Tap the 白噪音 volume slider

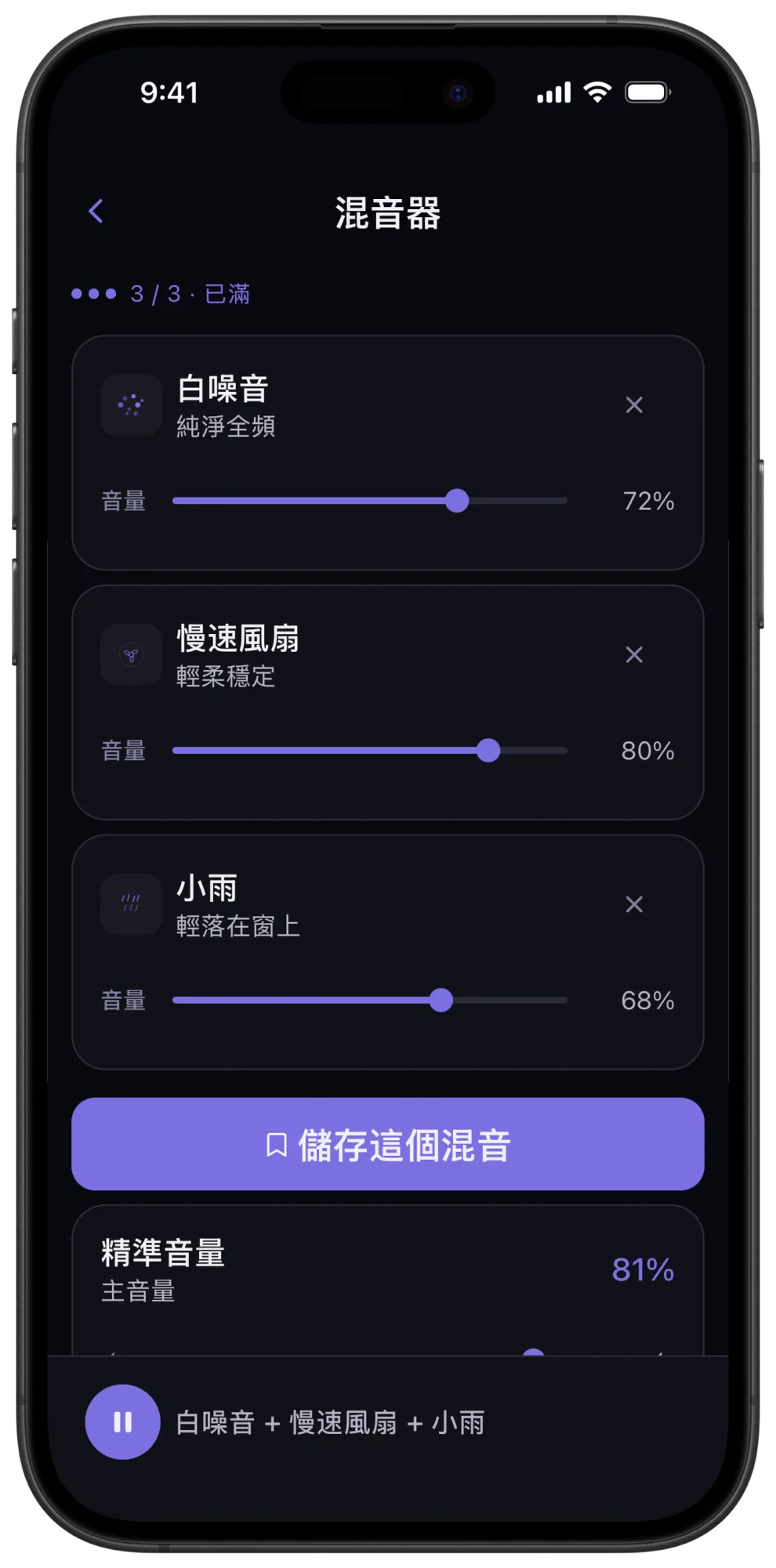(369, 501)
